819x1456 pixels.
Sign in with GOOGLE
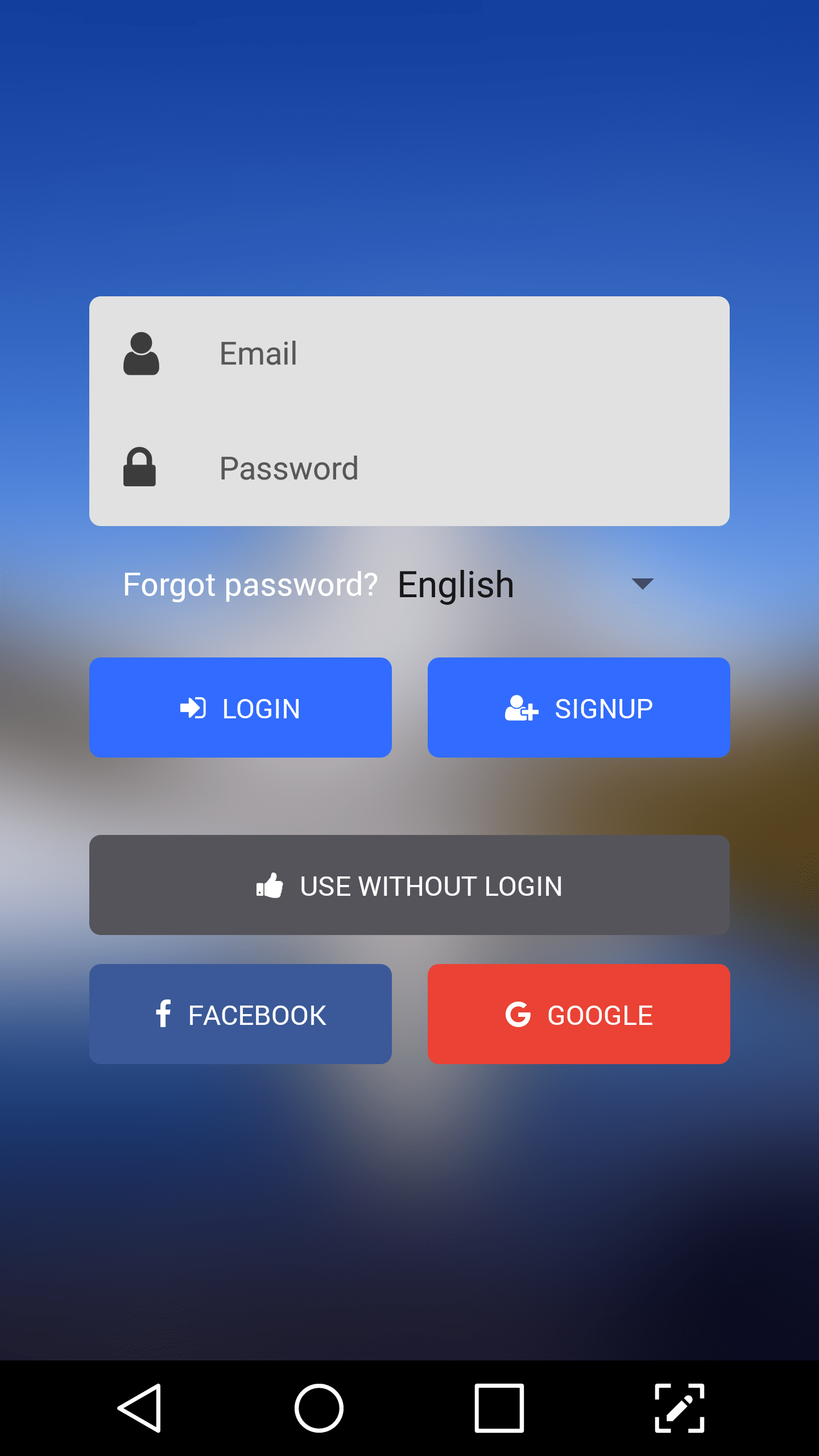tap(578, 1014)
